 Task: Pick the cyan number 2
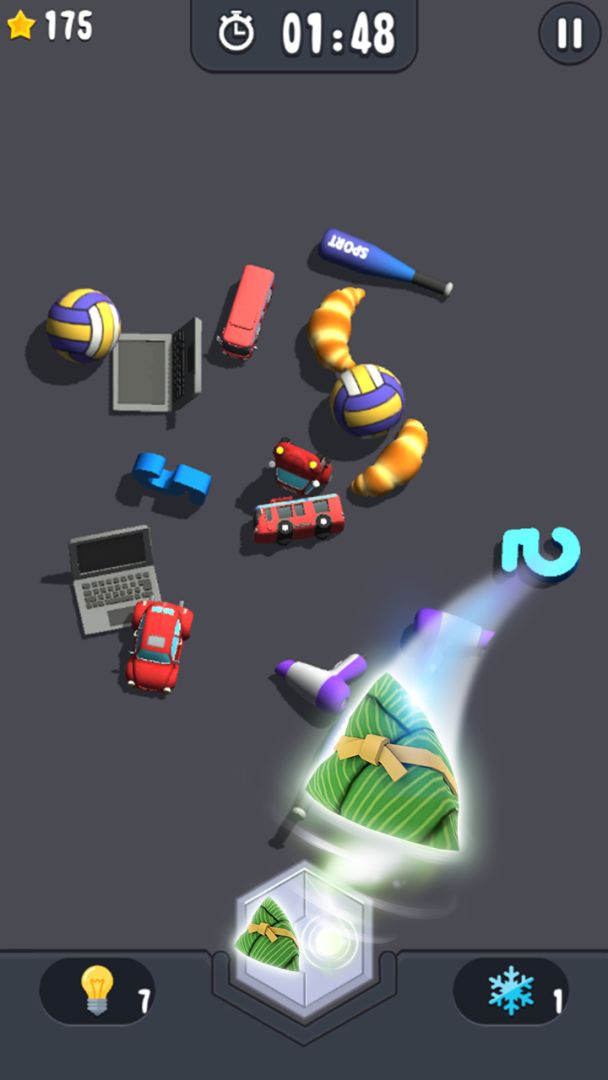(x=541, y=553)
